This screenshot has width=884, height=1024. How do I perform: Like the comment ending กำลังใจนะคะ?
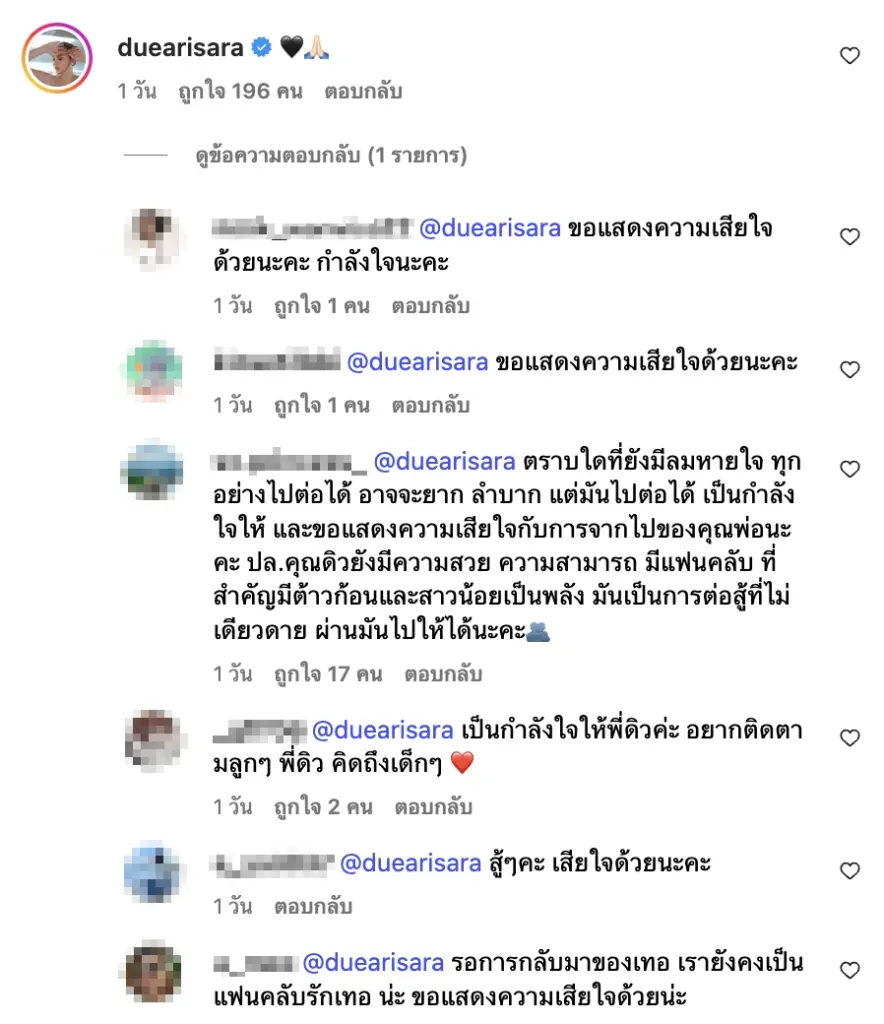tap(849, 237)
